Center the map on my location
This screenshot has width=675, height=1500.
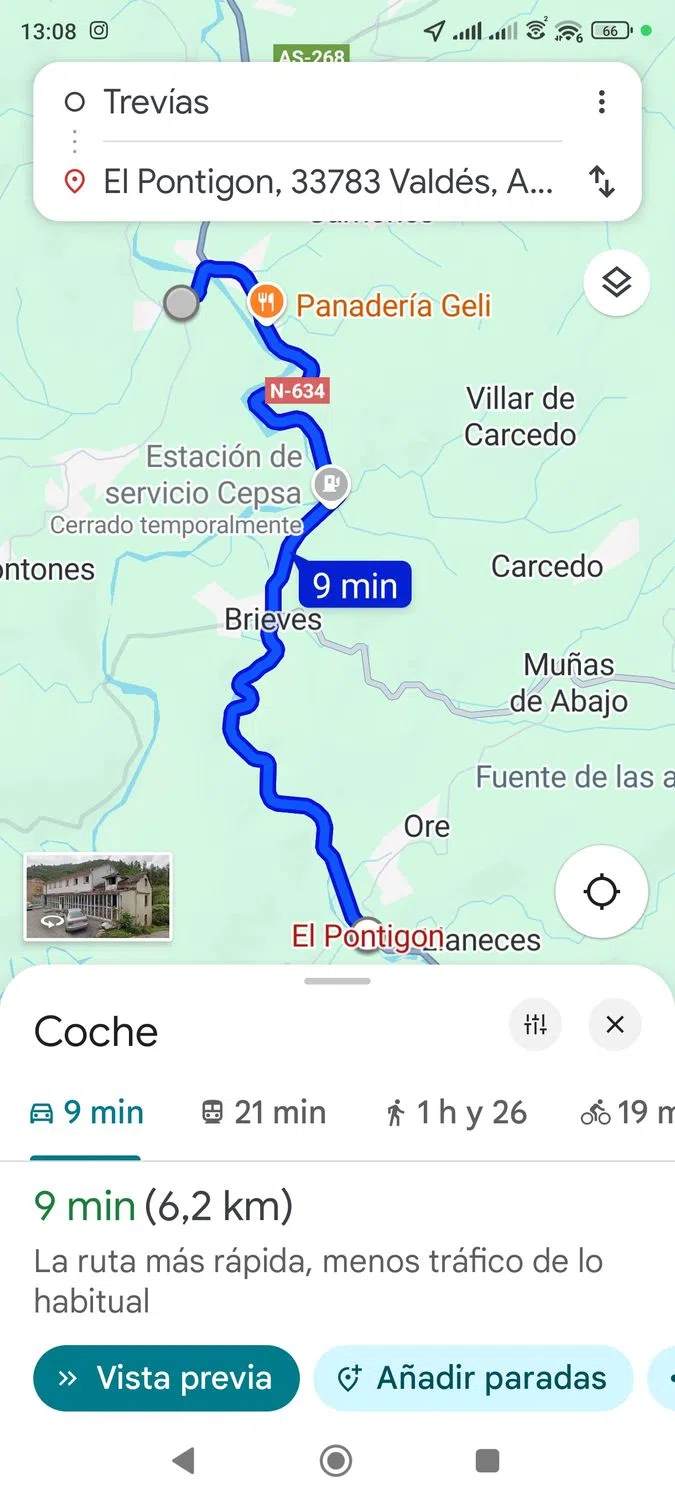pos(602,891)
